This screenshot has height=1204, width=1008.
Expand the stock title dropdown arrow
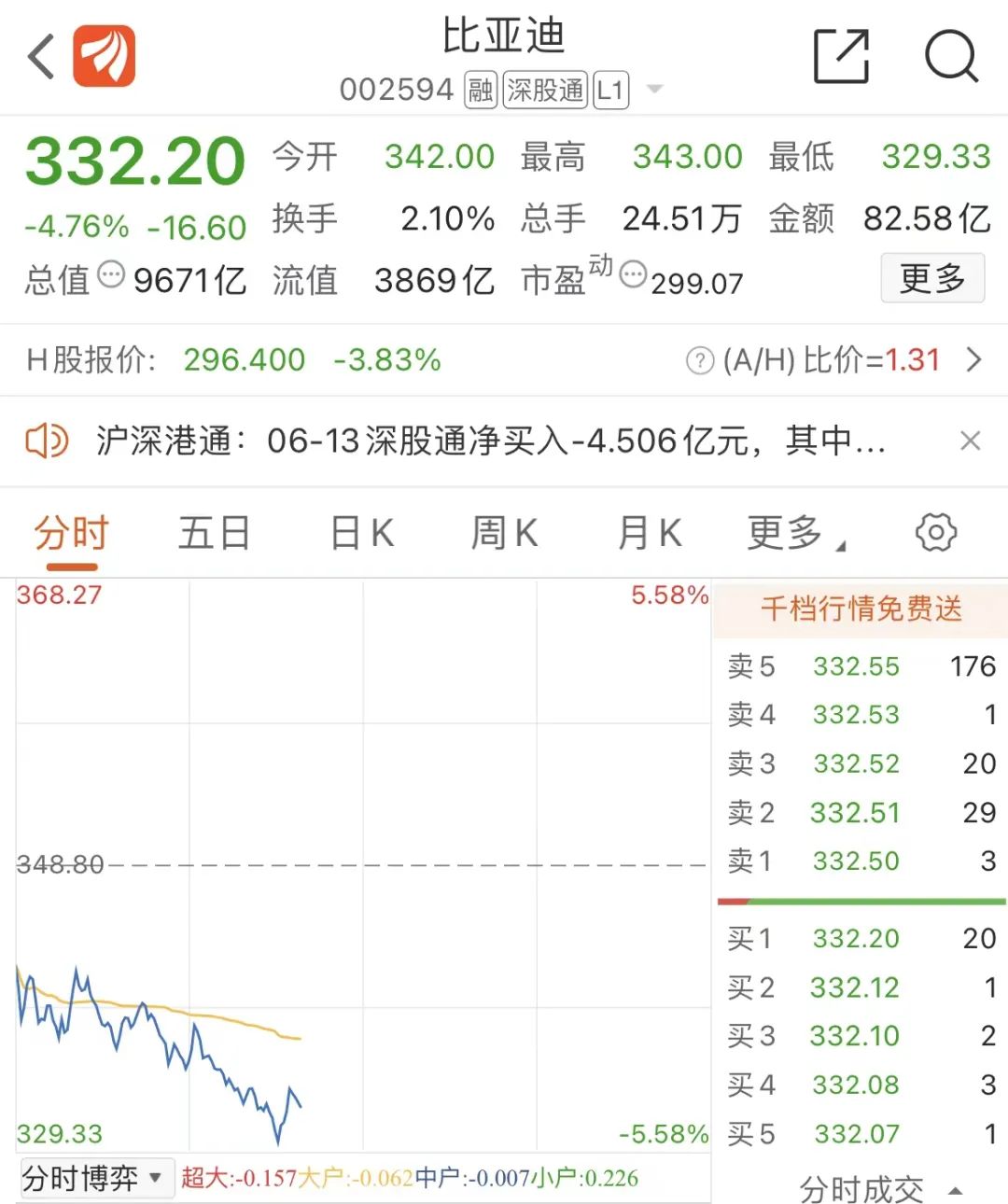click(655, 90)
